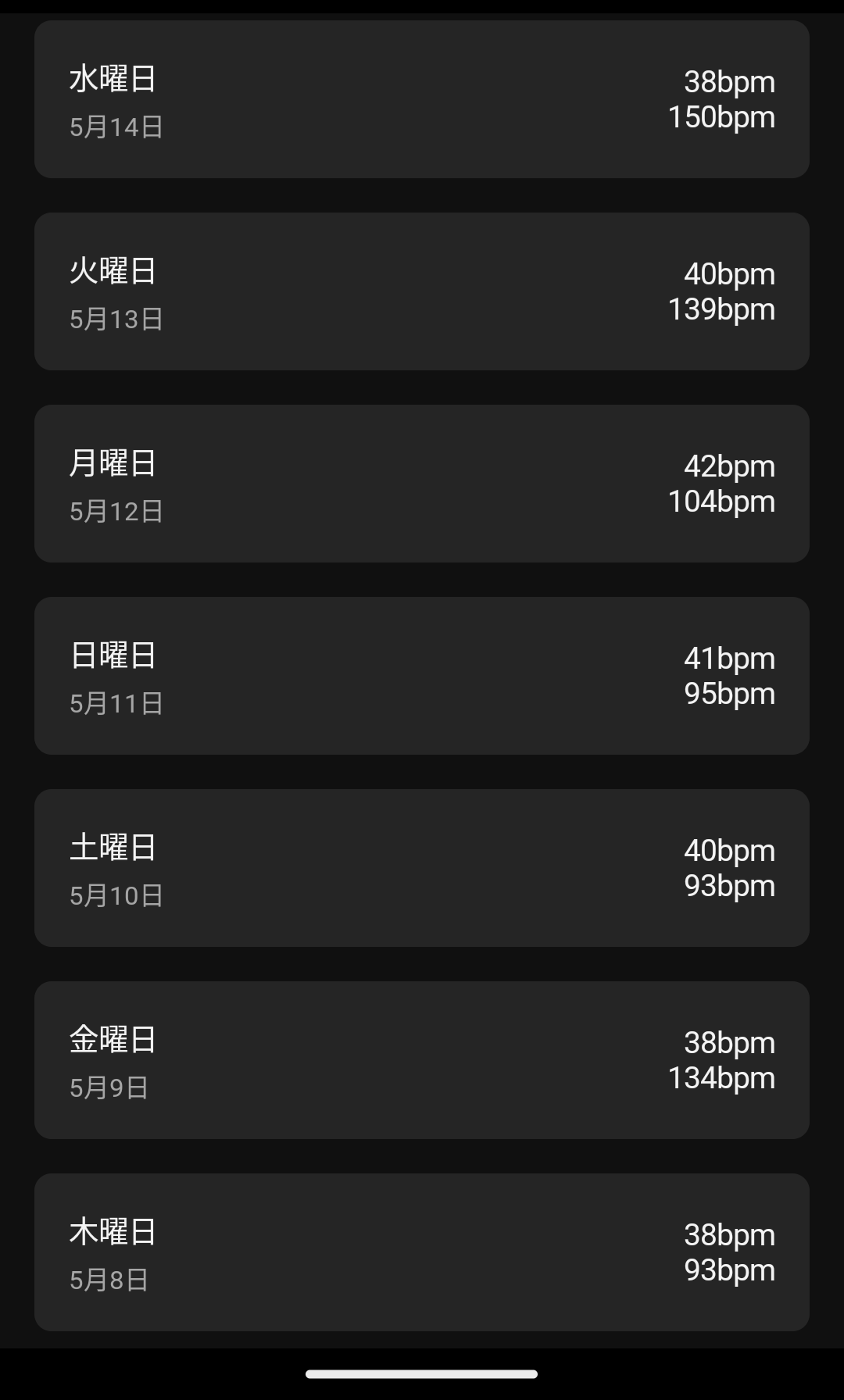Tap the 土曜日 5月10日 record

pos(422,868)
